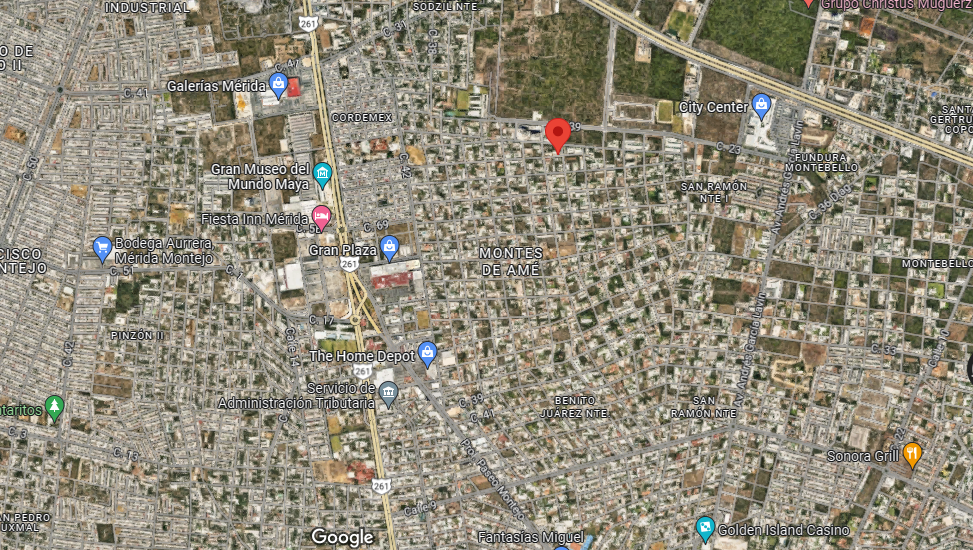973x550 pixels.
Task: Select the City Center shopping marker
Action: pos(761,107)
